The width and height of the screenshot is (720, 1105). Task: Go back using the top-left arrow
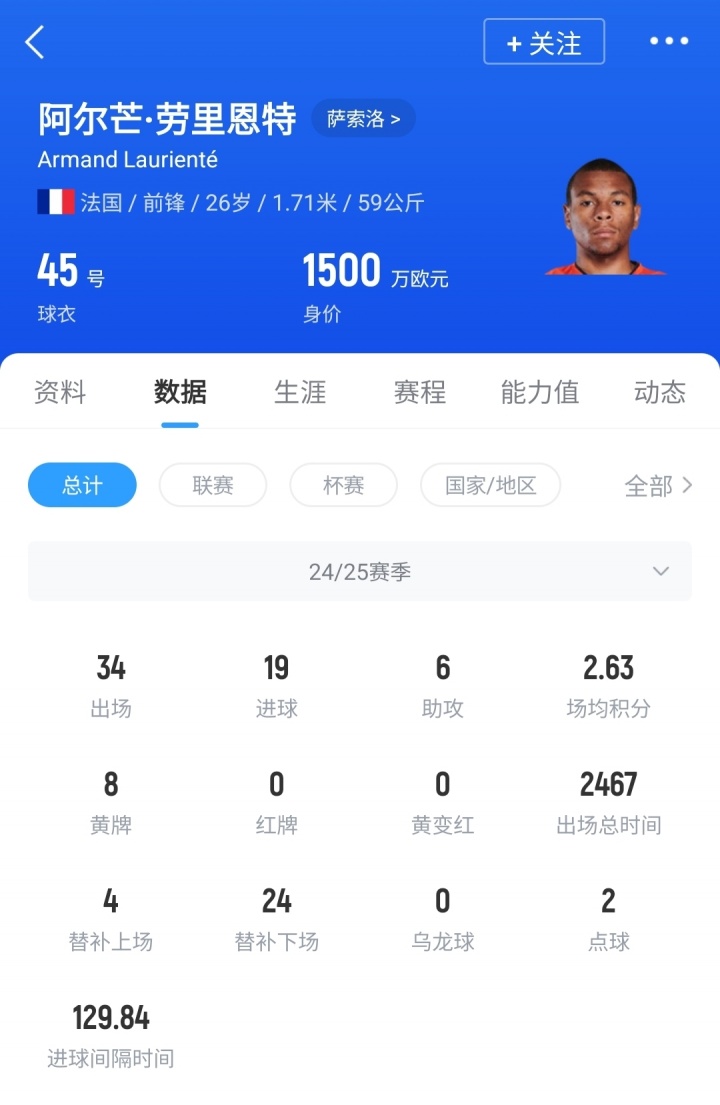[35, 42]
